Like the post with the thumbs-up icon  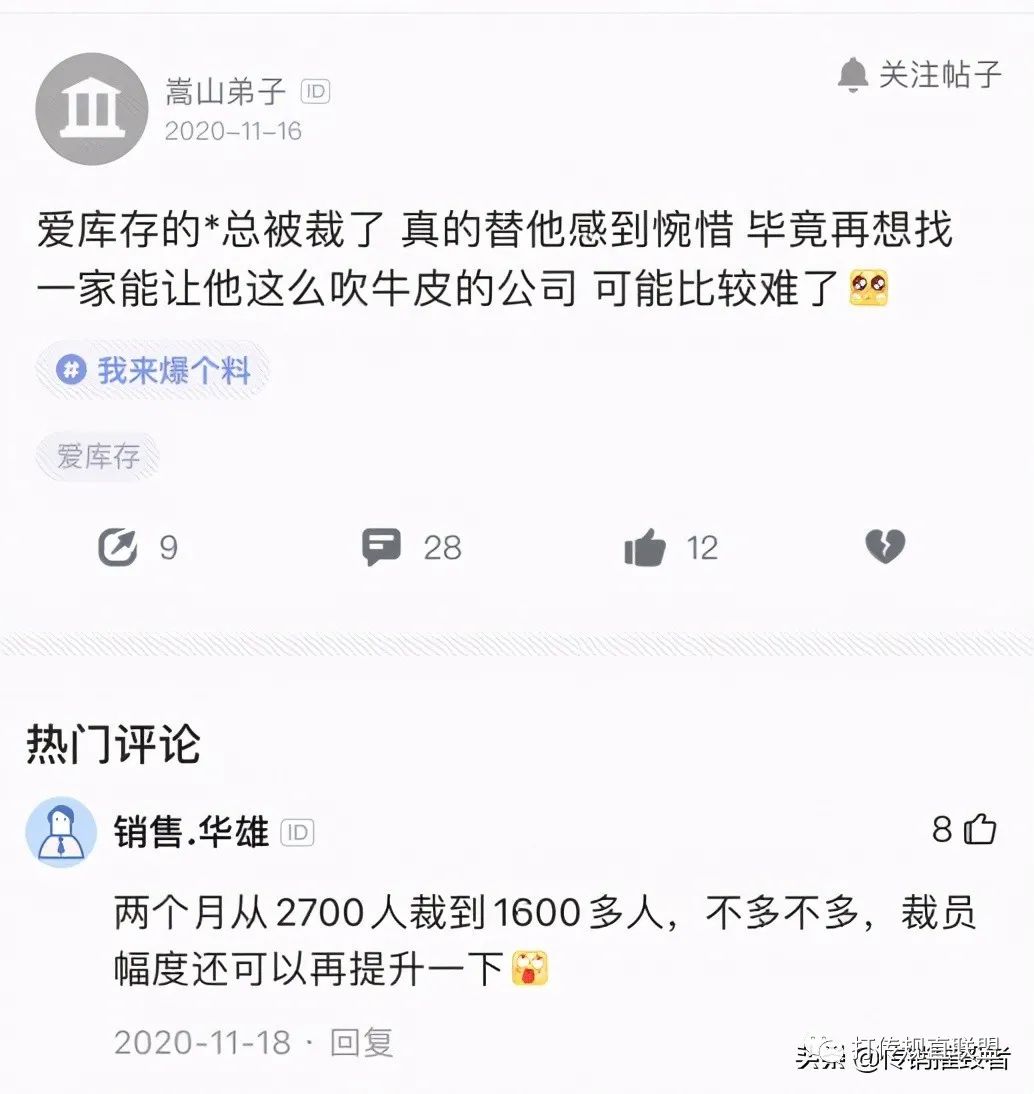tap(645, 548)
